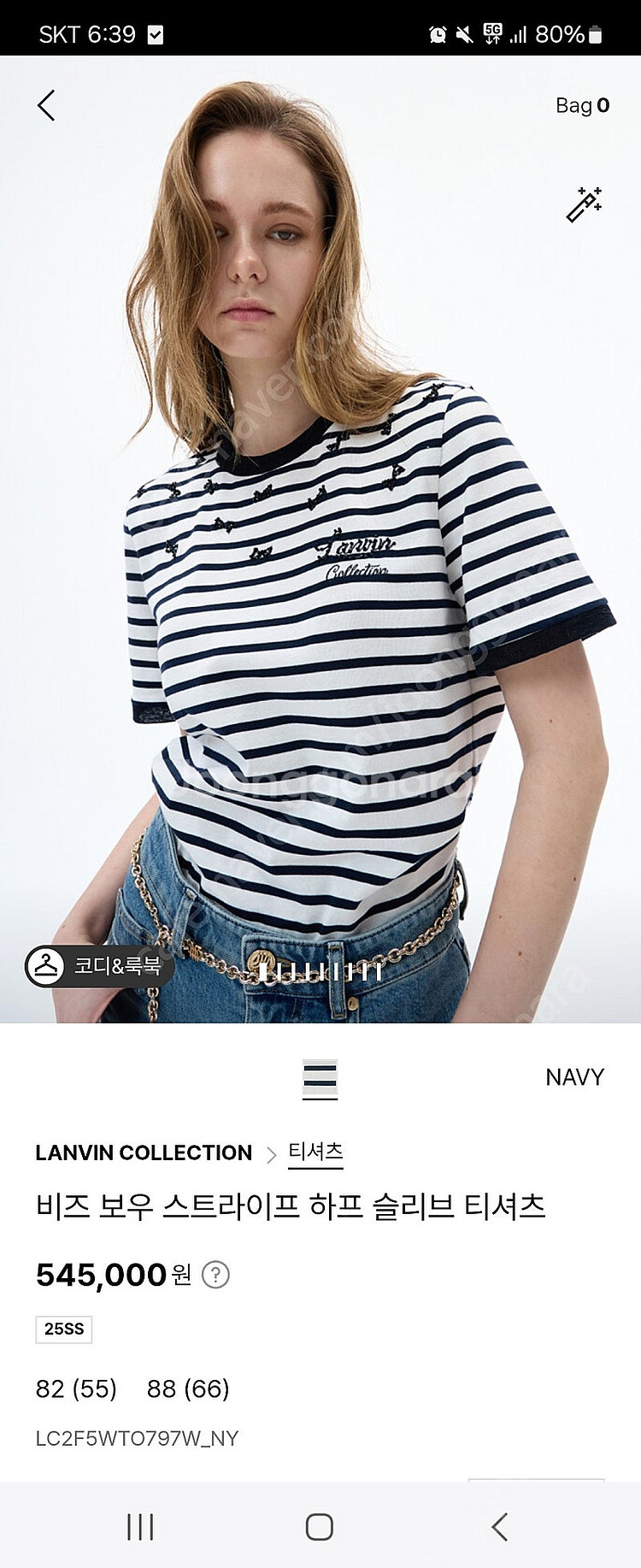Go back using the top arrow
The width and height of the screenshot is (641, 1568).
[47, 106]
